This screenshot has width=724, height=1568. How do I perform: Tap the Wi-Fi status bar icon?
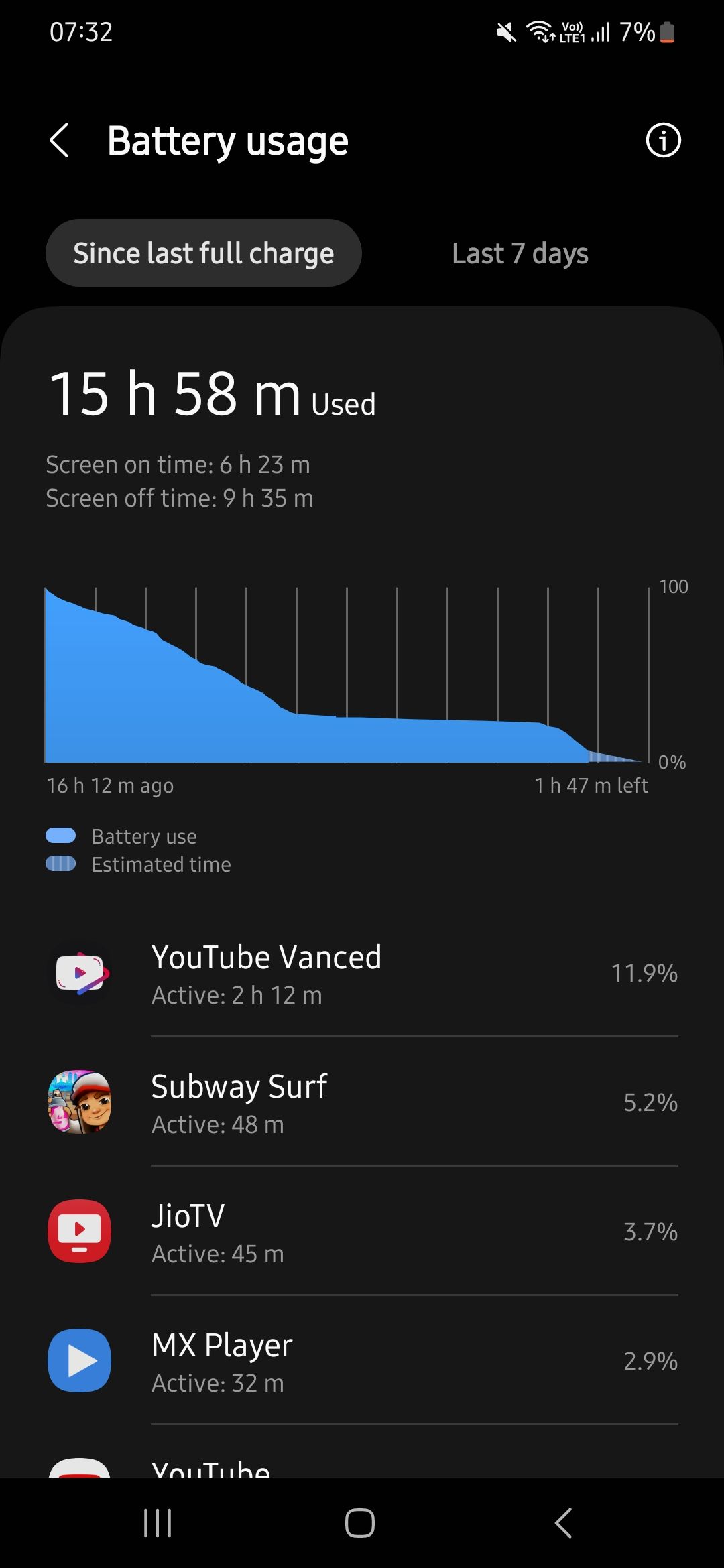pos(538,30)
